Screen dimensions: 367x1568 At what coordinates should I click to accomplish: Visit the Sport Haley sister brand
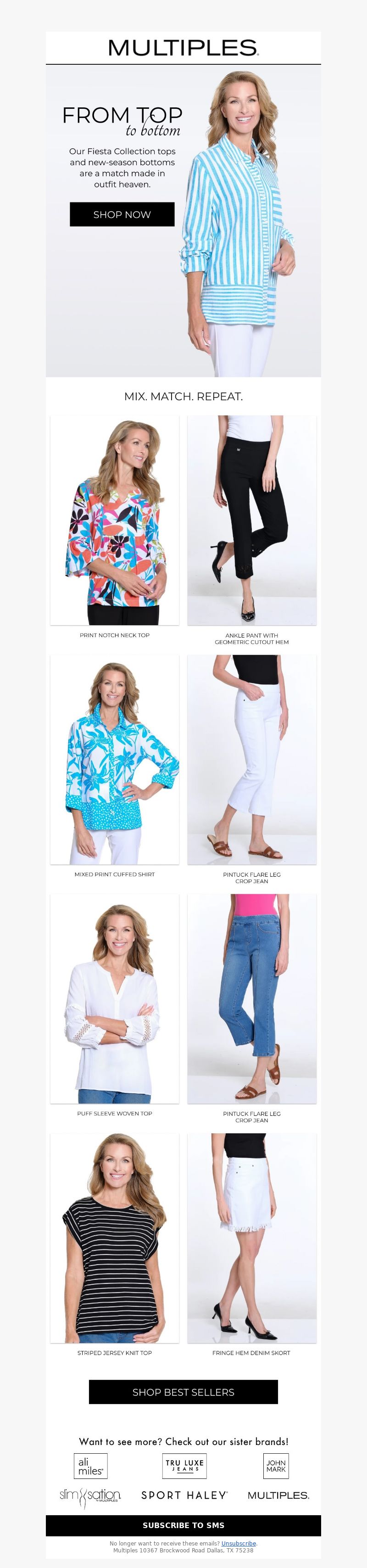pyautogui.click(x=184, y=1495)
